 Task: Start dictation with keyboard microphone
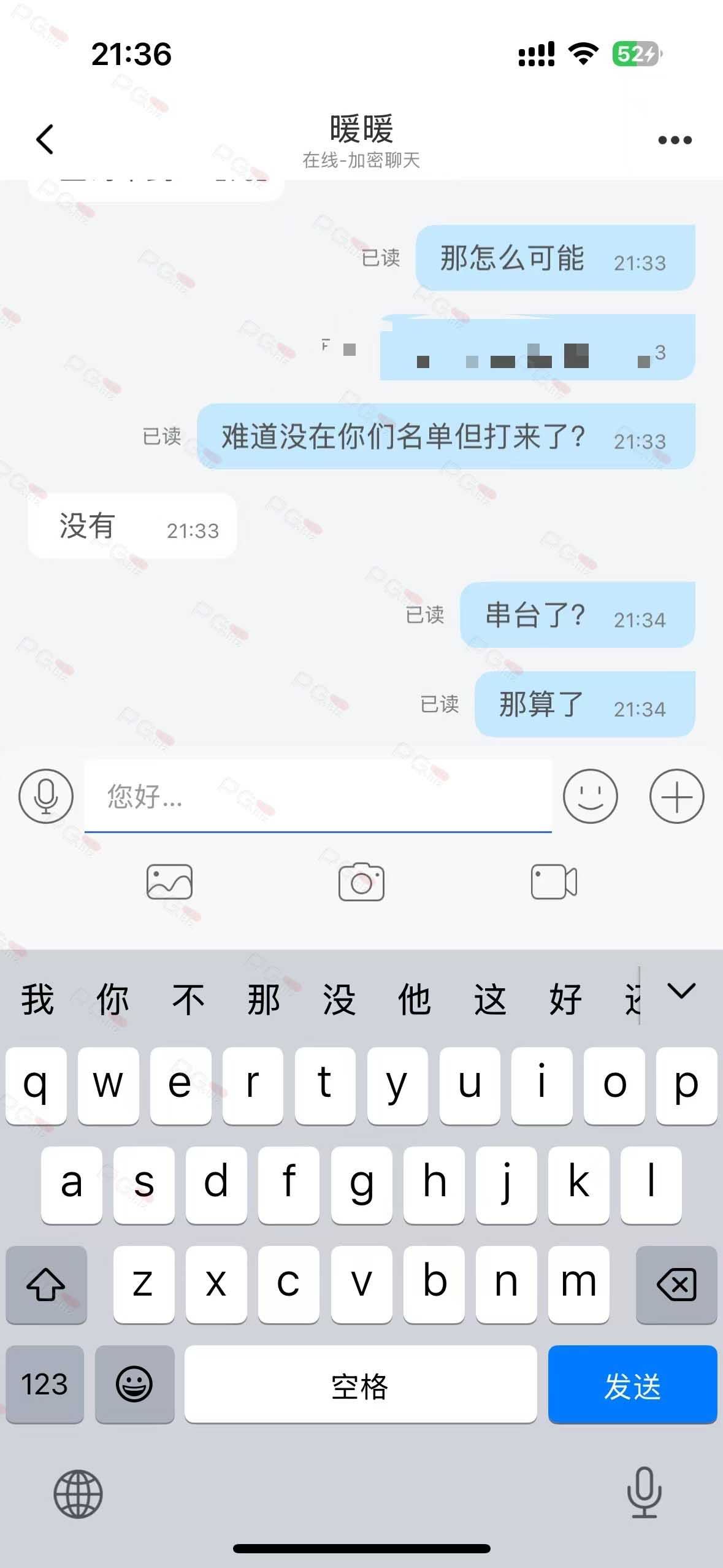(x=645, y=1493)
